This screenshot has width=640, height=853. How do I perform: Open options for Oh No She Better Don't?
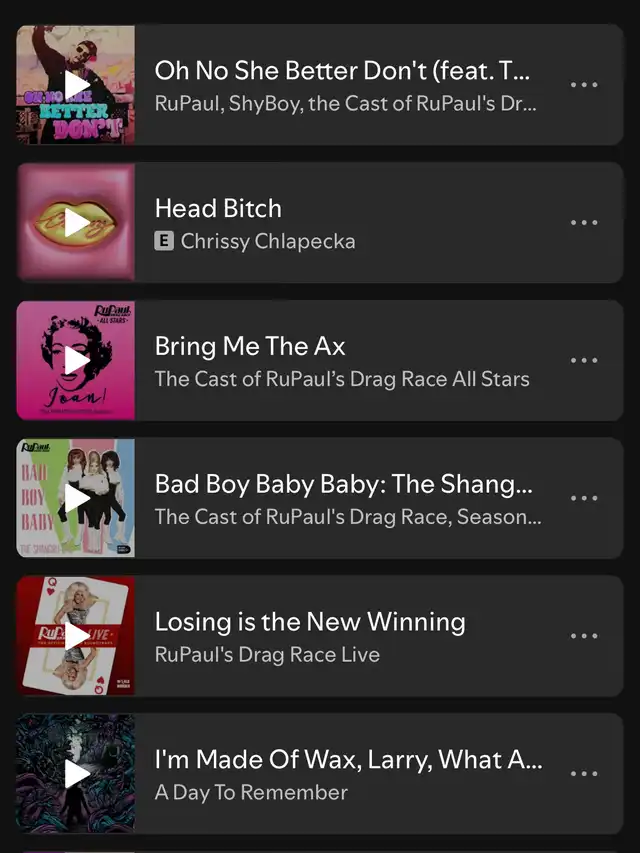(584, 85)
